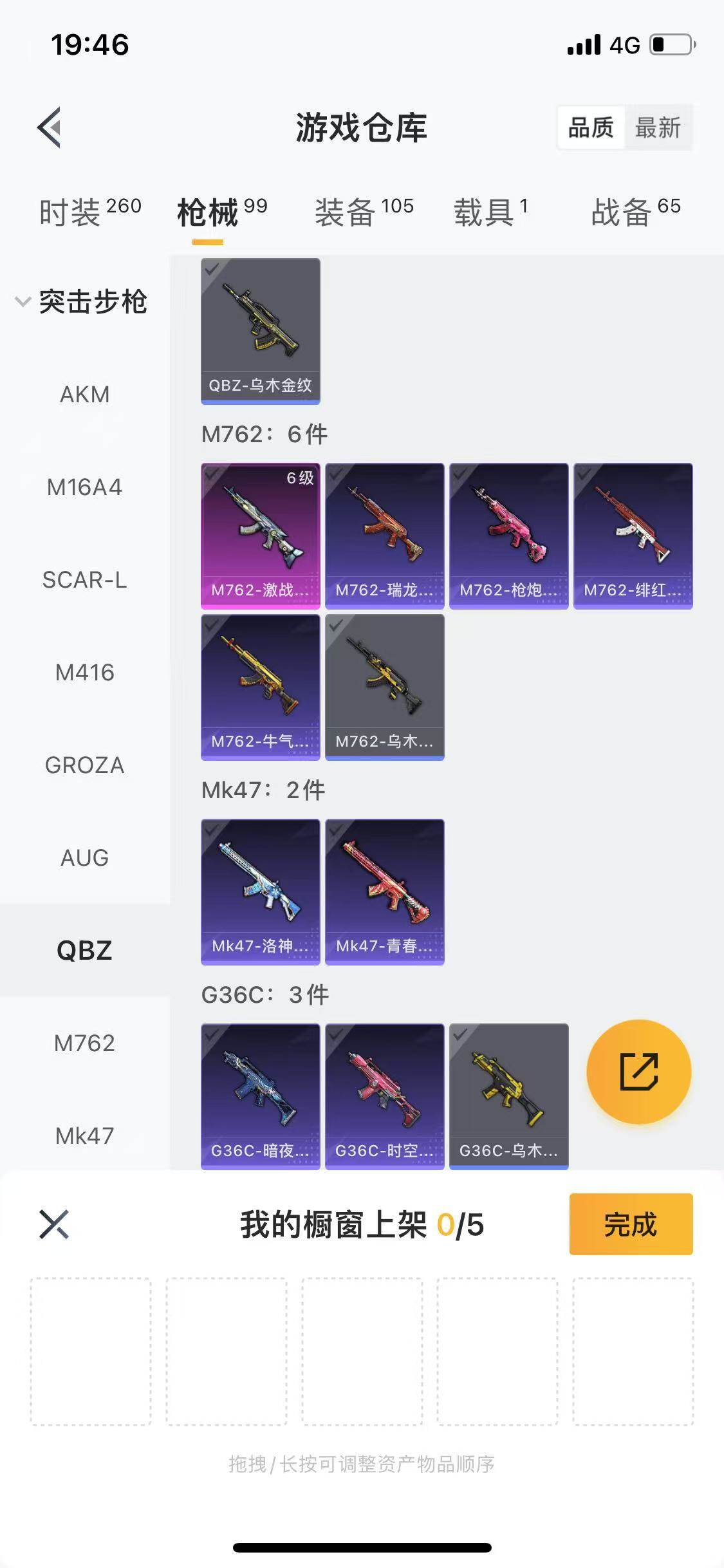
Task: Select AKM in the side list
Action: (x=84, y=394)
